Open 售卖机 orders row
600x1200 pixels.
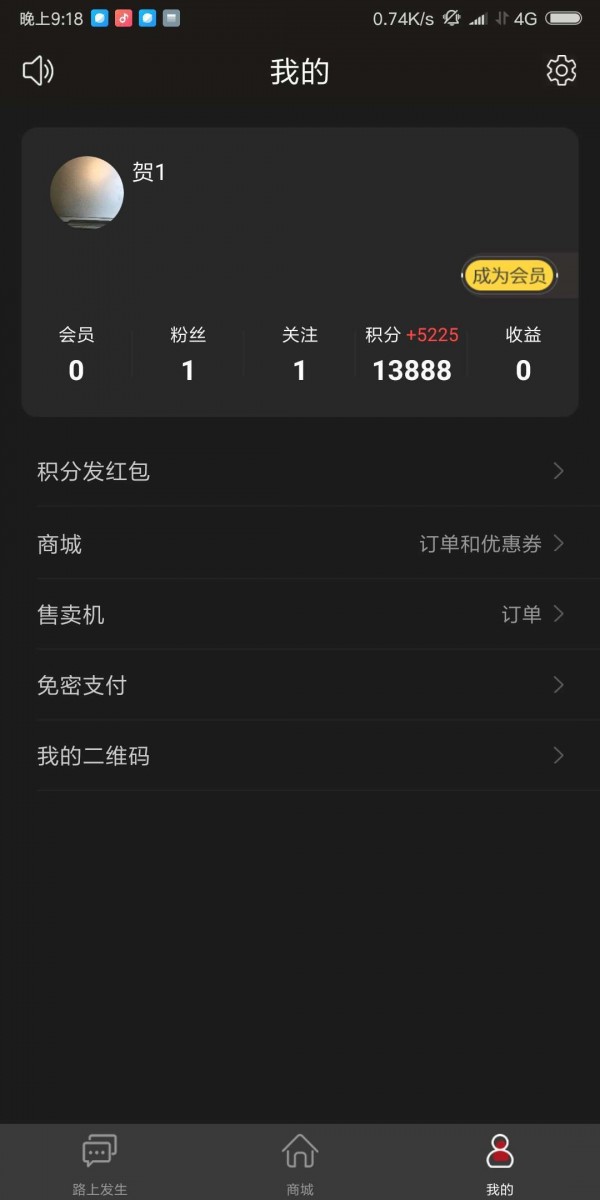300,614
